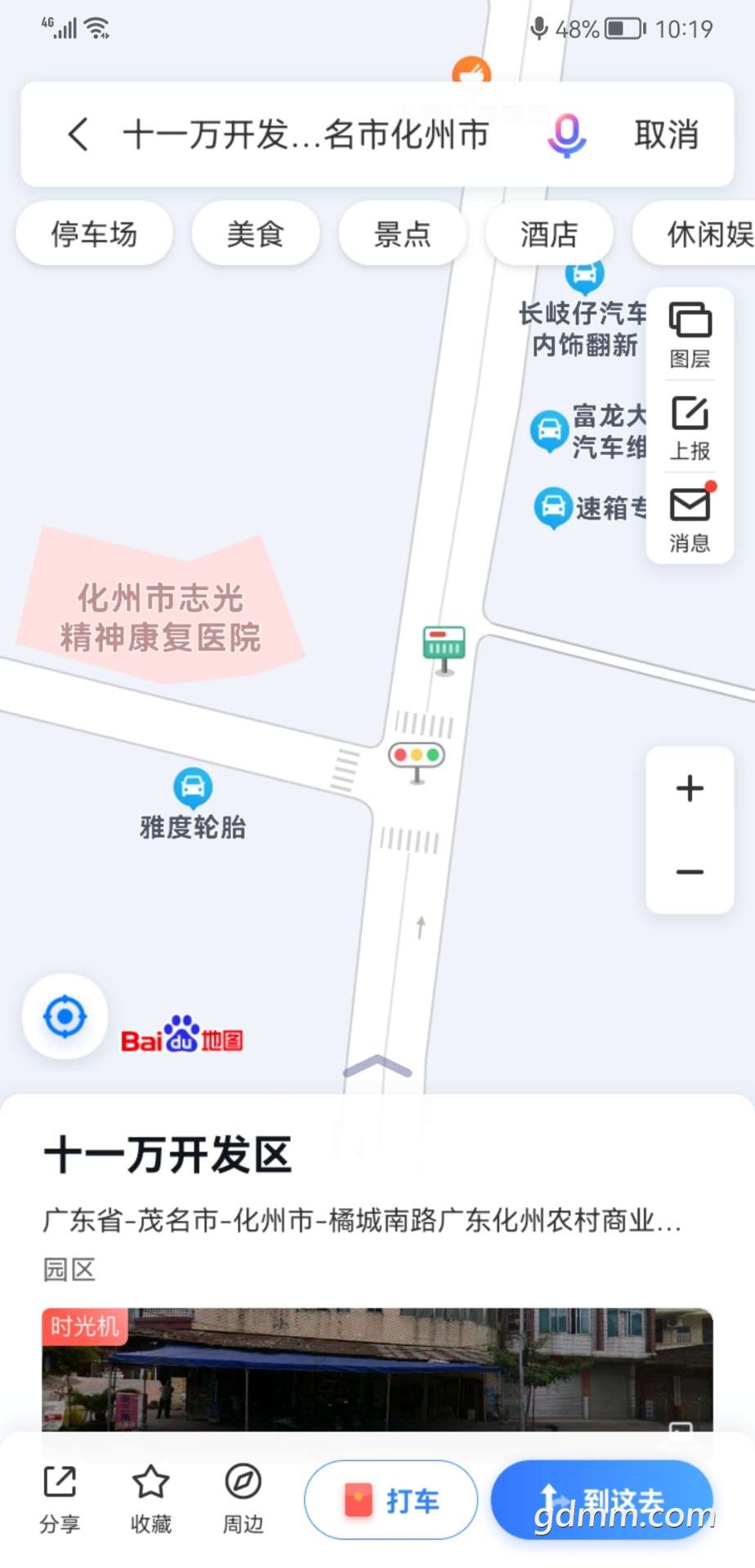
Task: Expand the place detail panel chevron
Action: tap(377, 1066)
